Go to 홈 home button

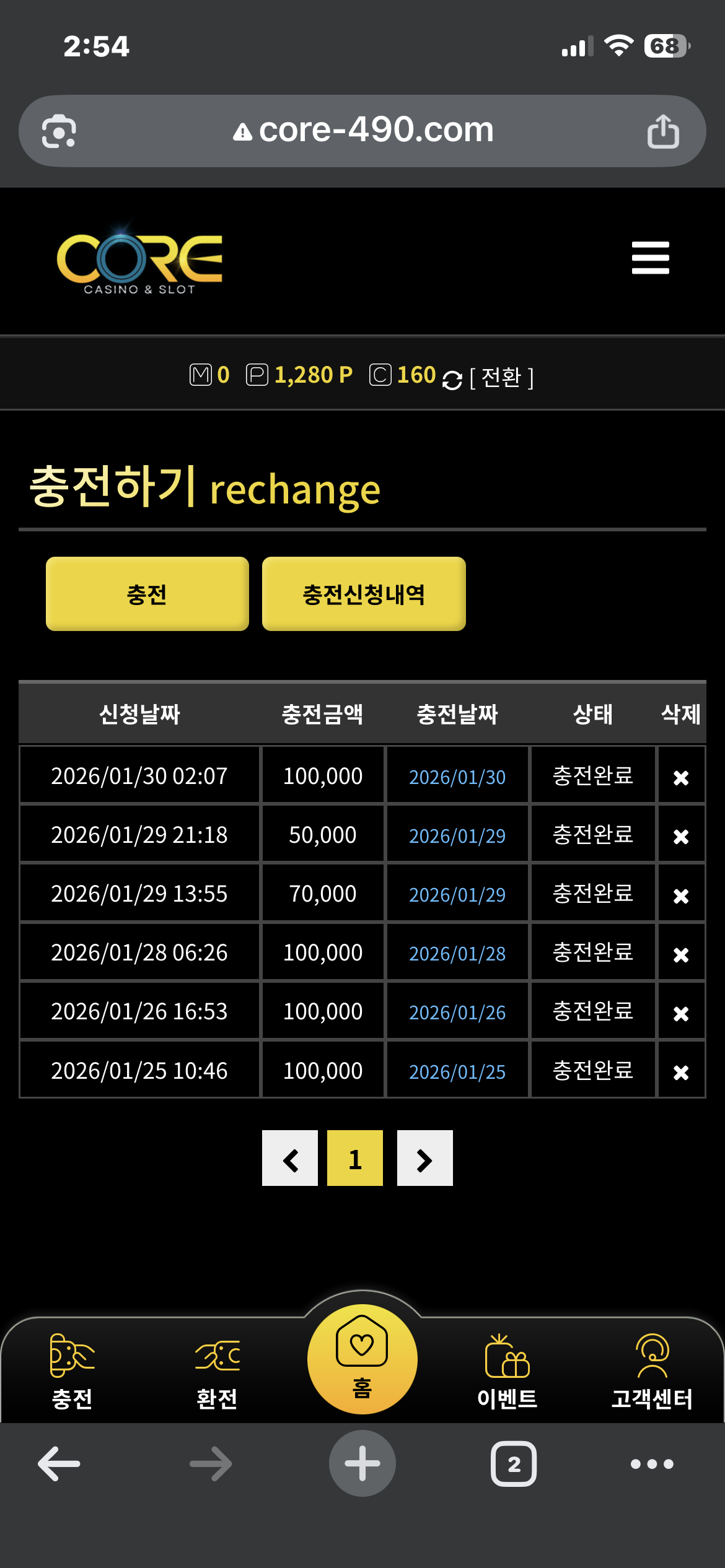pyautogui.click(x=362, y=1359)
